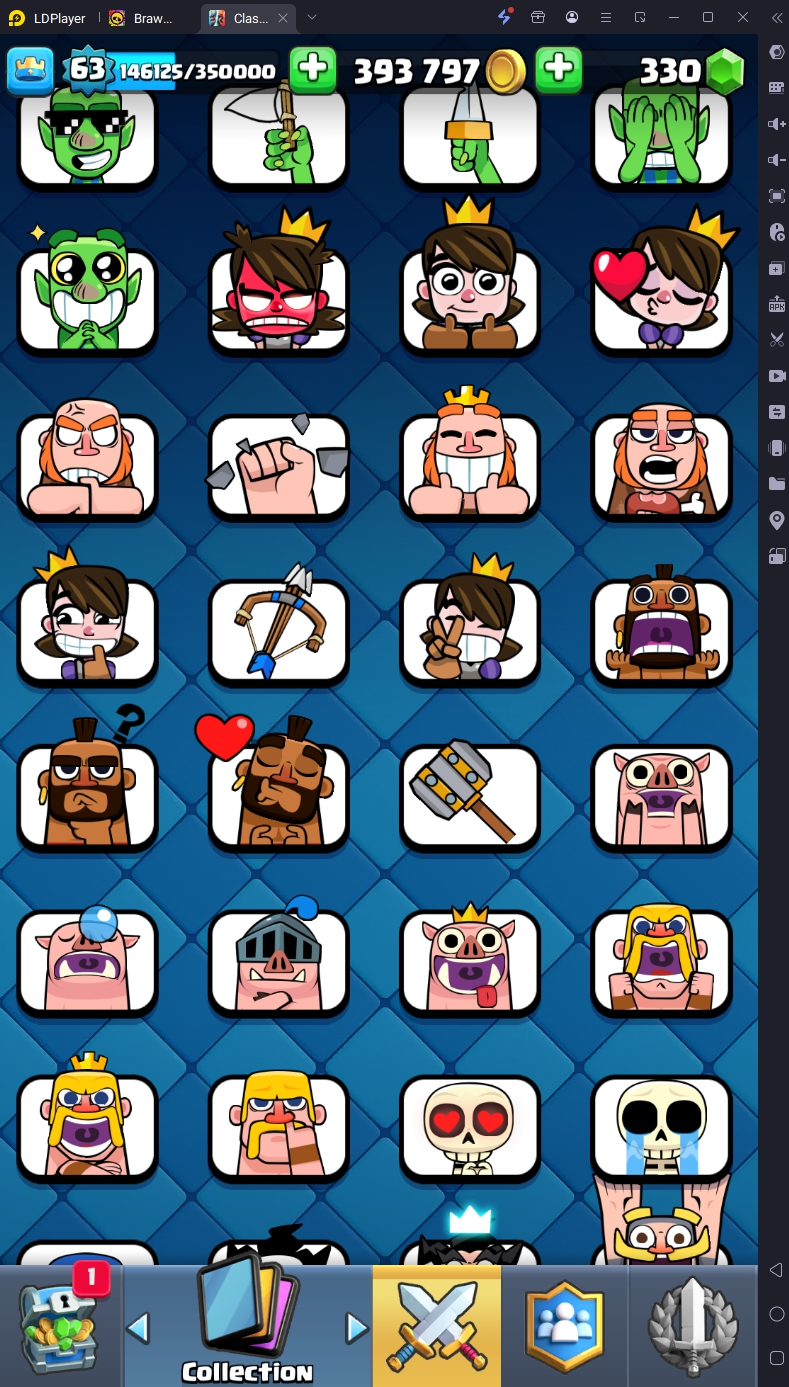Viewport: 789px width, 1387px height.
Task: Tap the plus button next to the experience bar
Action: (x=313, y=70)
